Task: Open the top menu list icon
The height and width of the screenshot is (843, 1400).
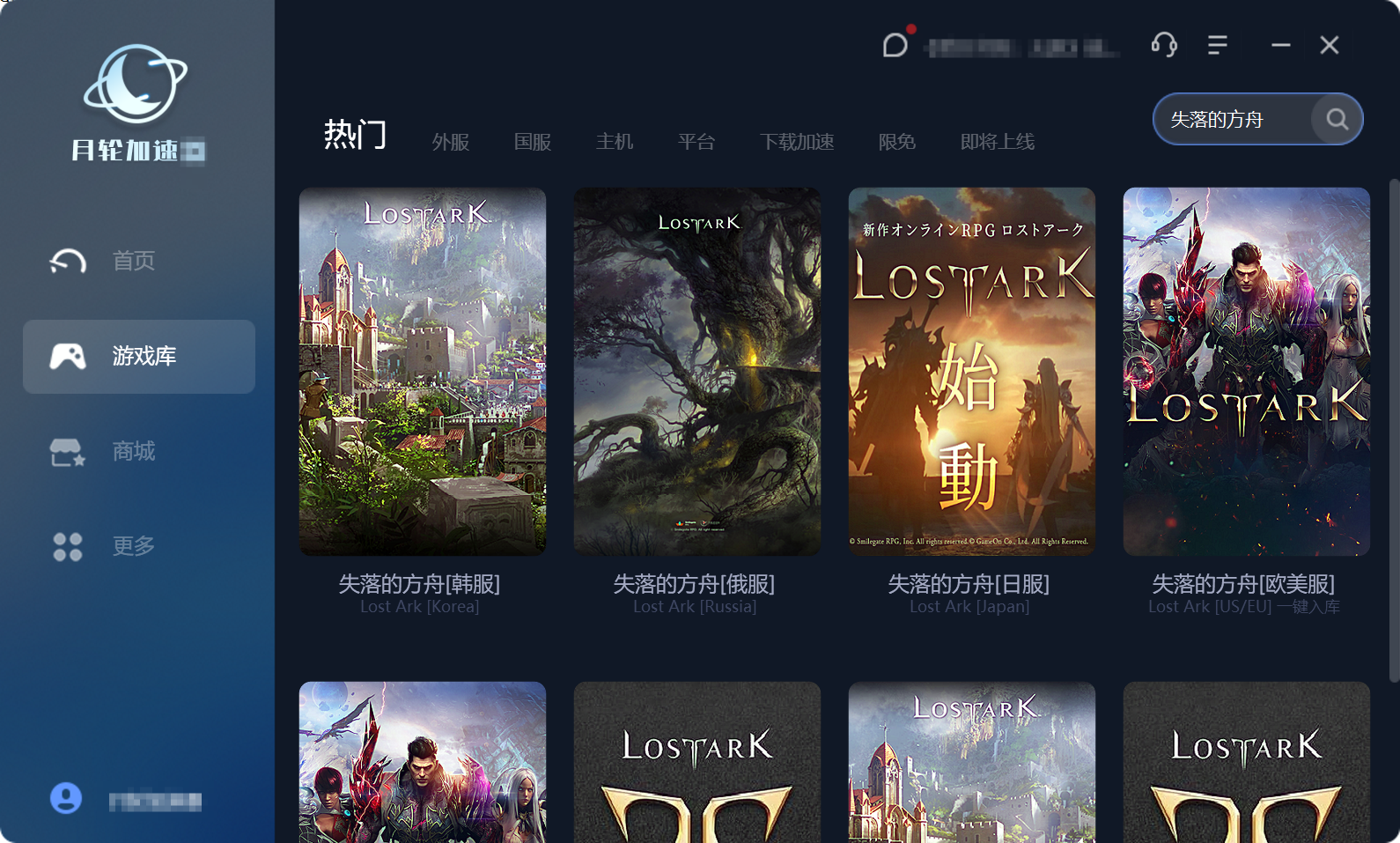Action: tap(1218, 44)
